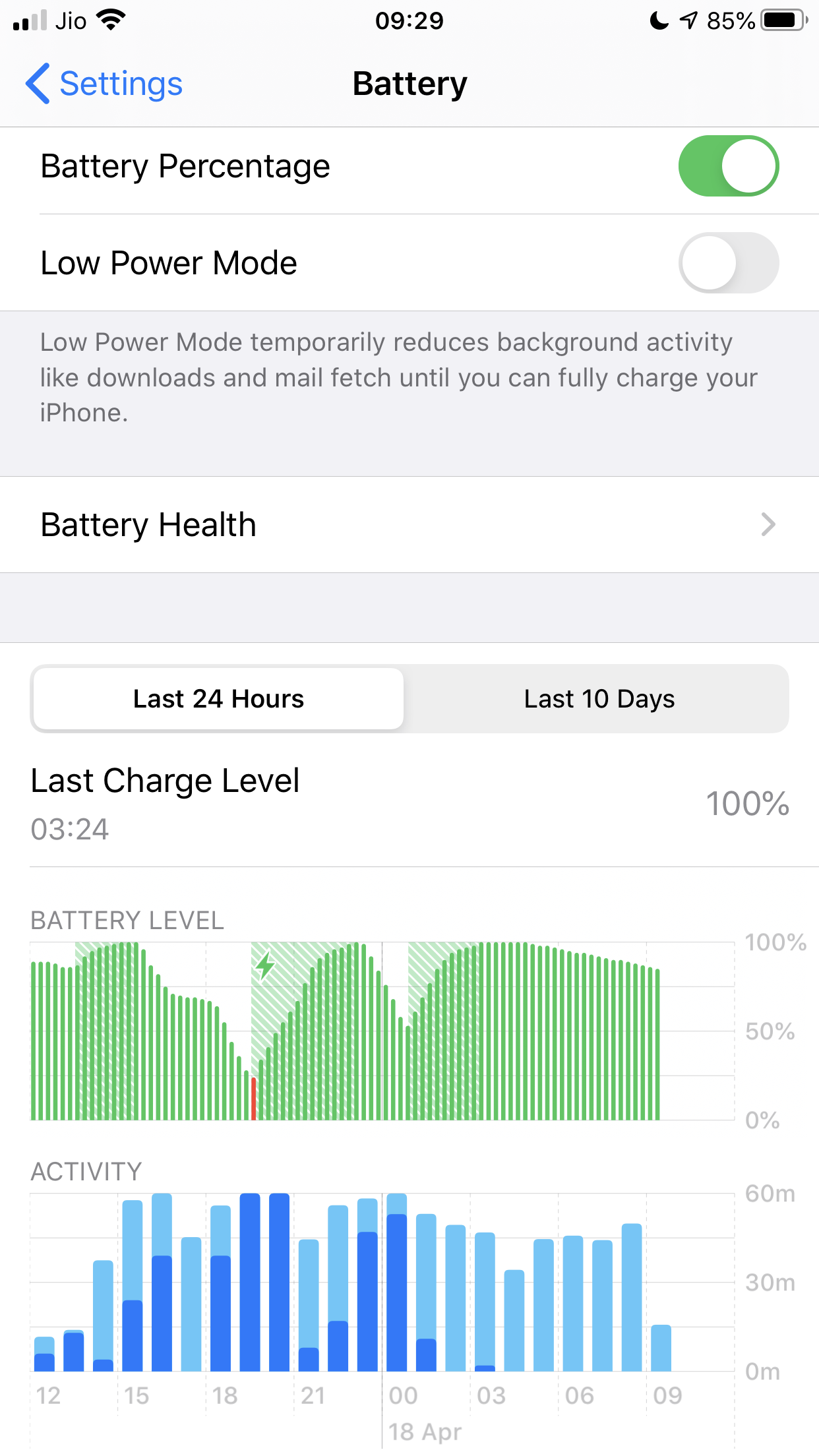
Task: Select the Last 24 Hours segment
Action: (218, 699)
